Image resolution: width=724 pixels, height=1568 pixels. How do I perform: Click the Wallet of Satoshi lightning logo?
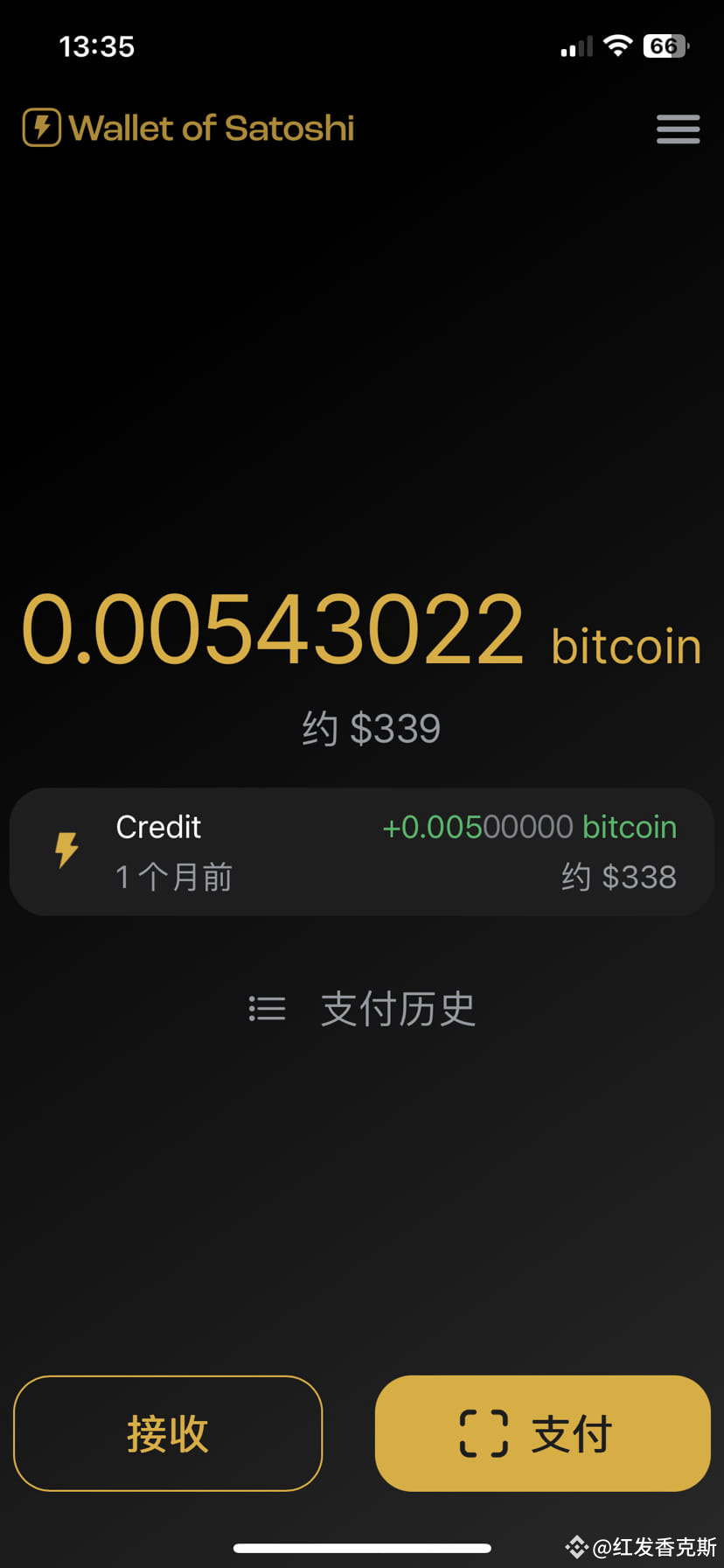click(40, 128)
